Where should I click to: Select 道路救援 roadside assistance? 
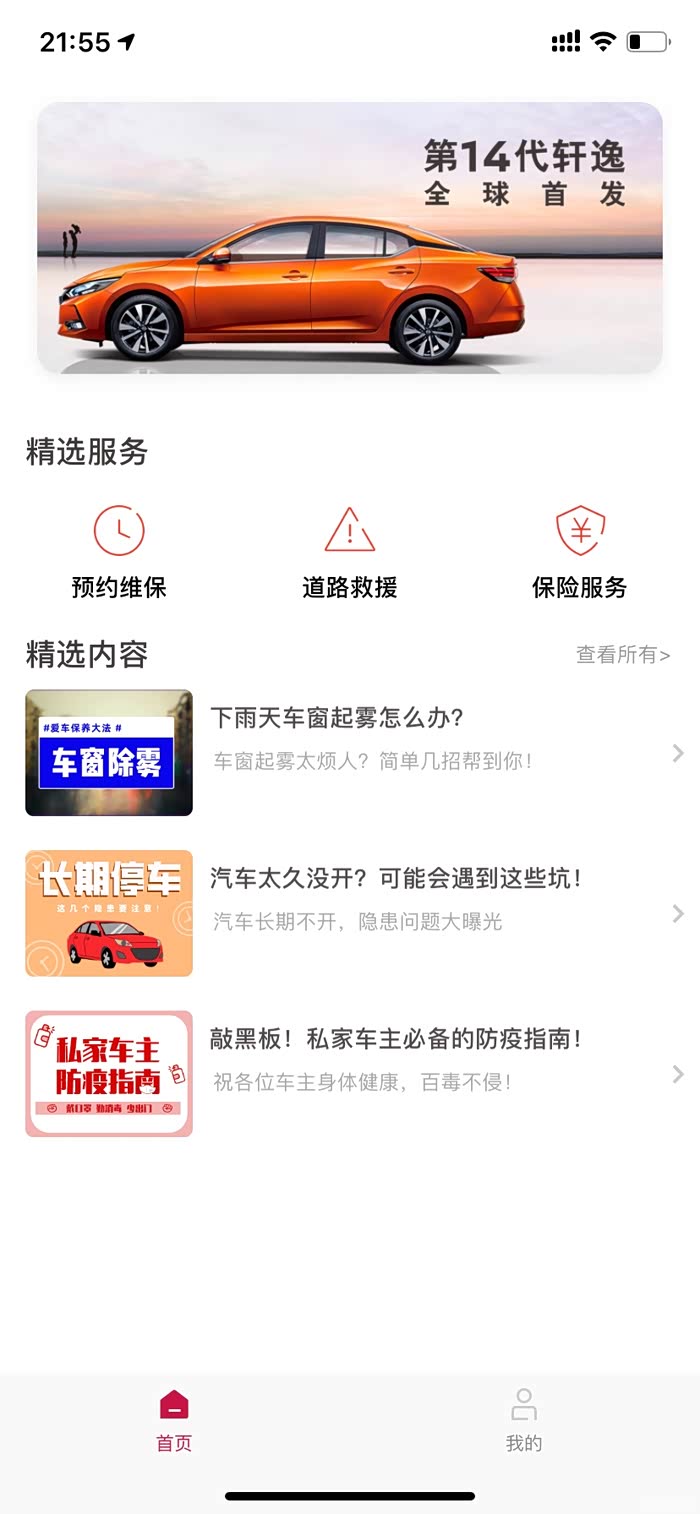tap(350, 552)
